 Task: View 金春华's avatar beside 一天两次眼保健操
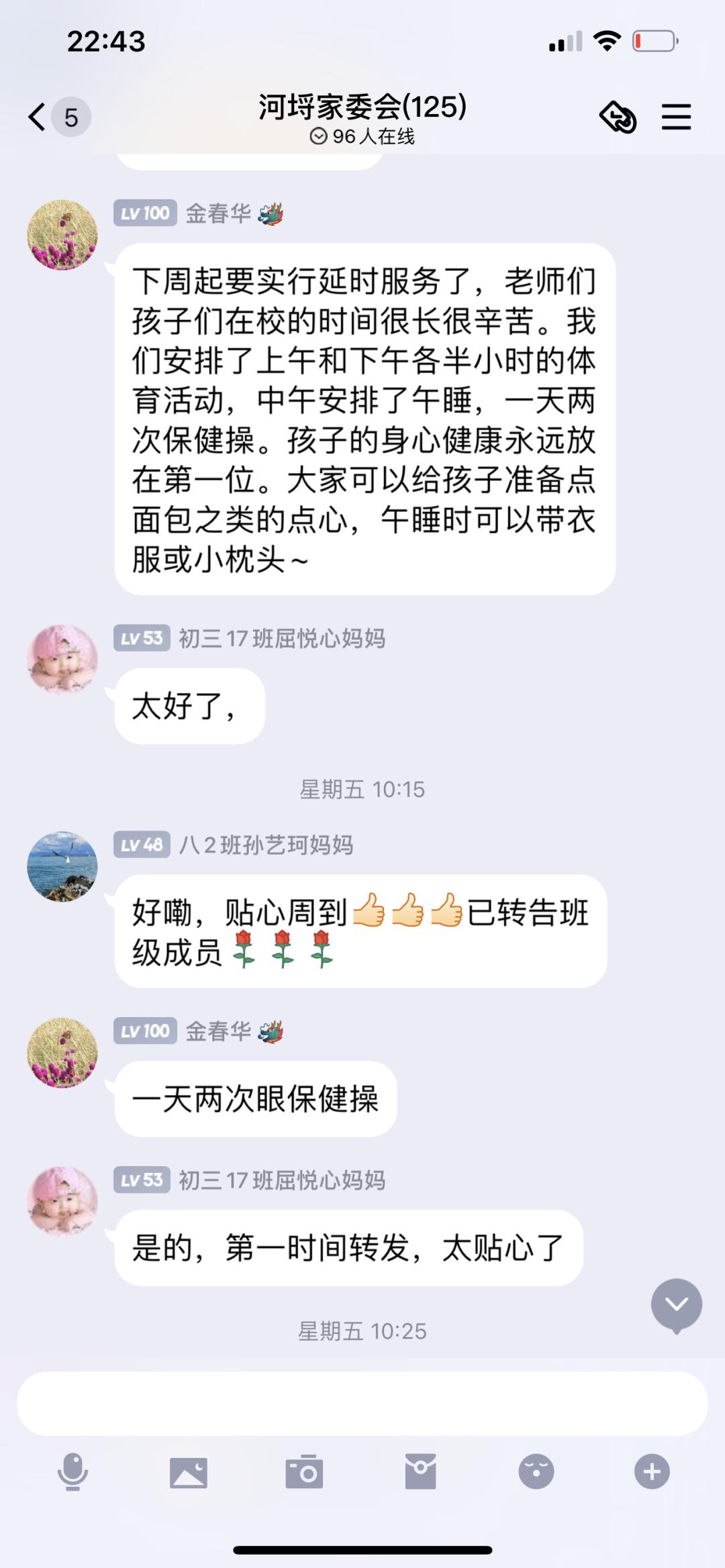62,1053
